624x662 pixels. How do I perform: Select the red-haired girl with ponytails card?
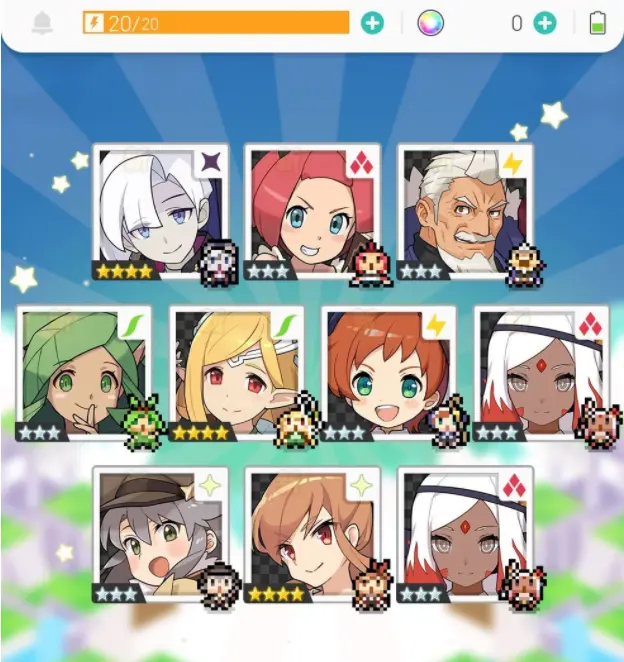[312, 212]
